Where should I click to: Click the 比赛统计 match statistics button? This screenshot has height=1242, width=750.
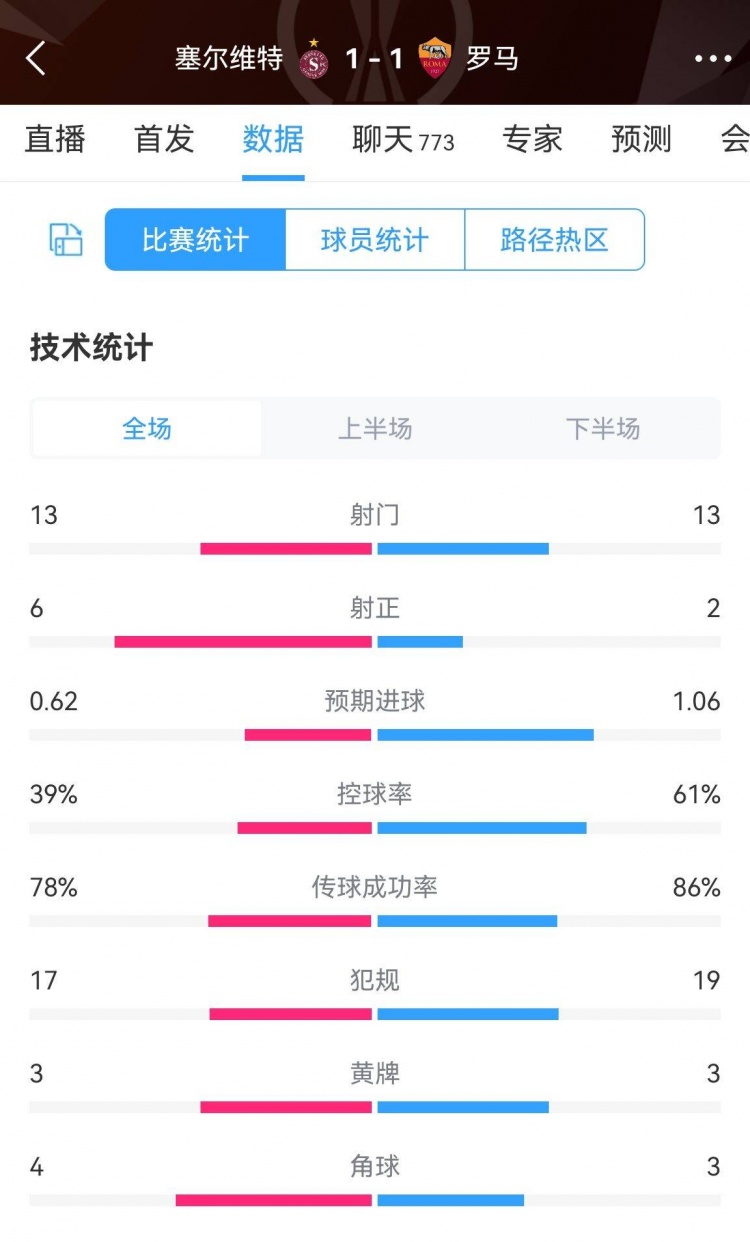tap(193, 239)
